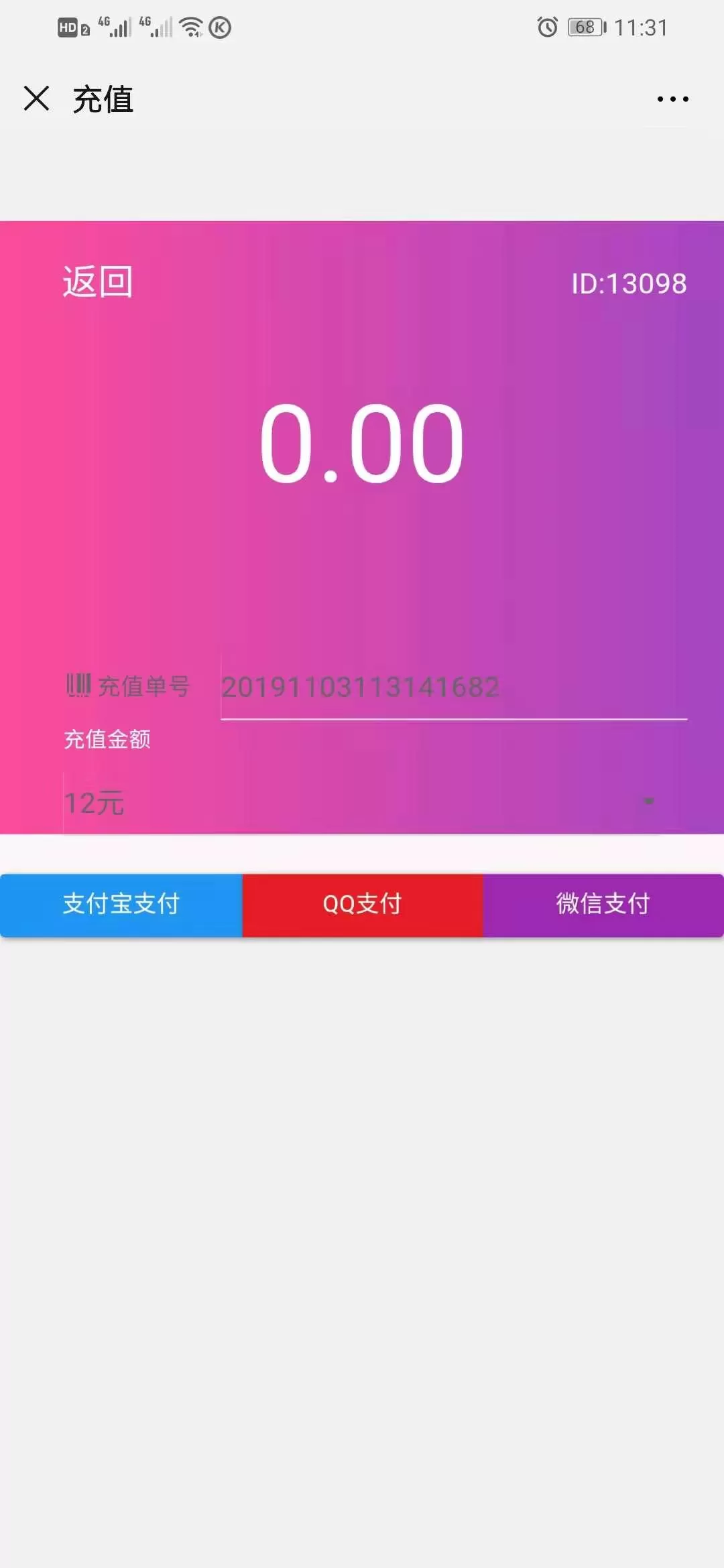Tap the three-dot menu icon

tap(674, 99)
